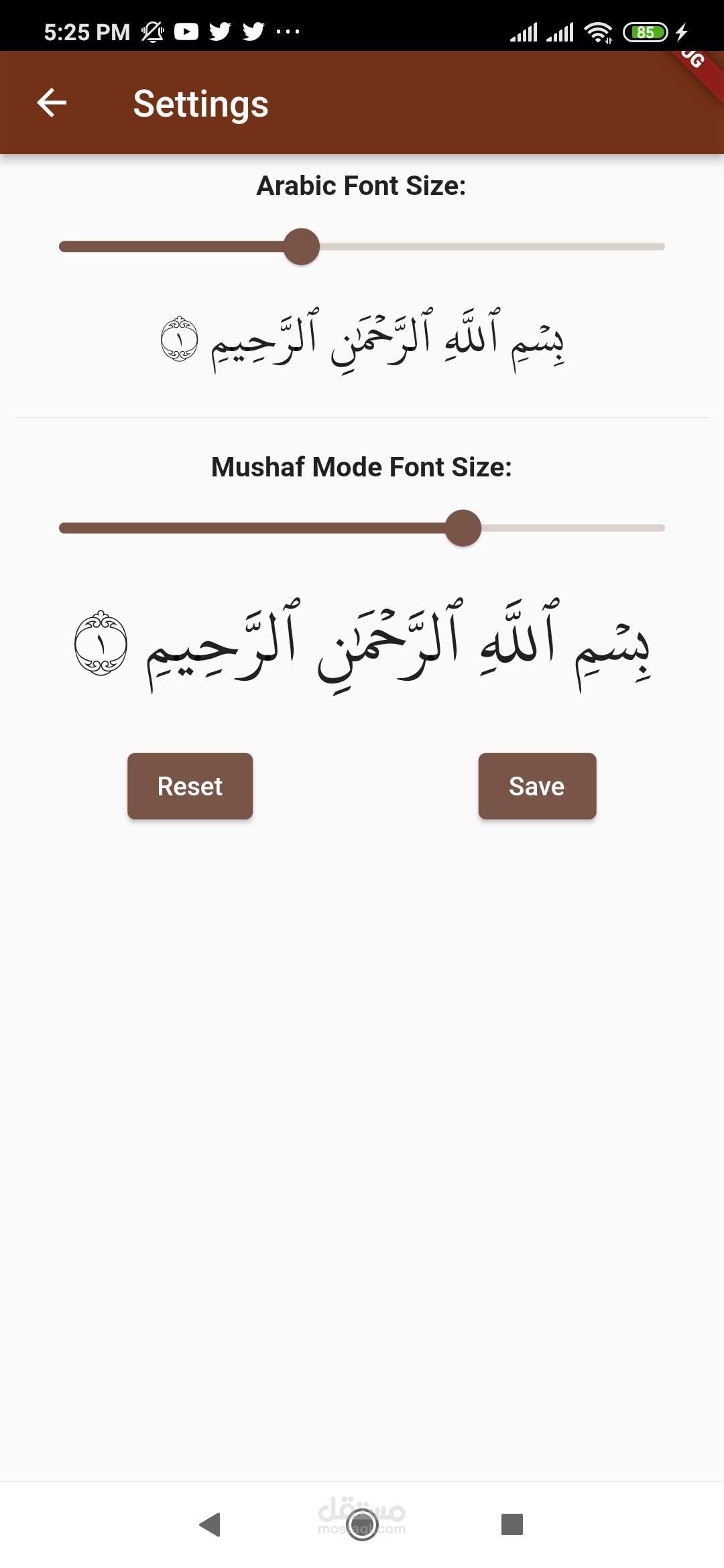Image resolution: width=724 pixels, height=1568 pixels.
Task: Open recent apps from the navigation bar
Action: 512,1524
